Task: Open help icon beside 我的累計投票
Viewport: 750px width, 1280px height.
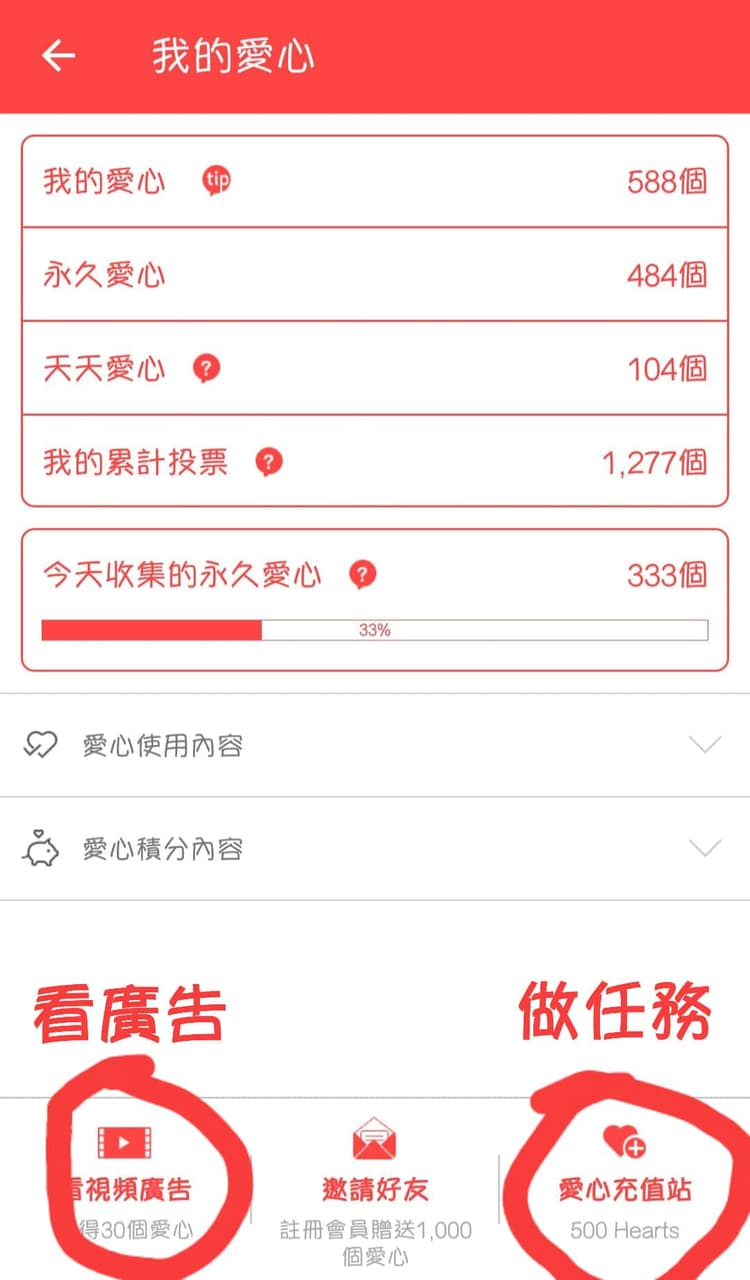Action: click(x=269, y=462)
